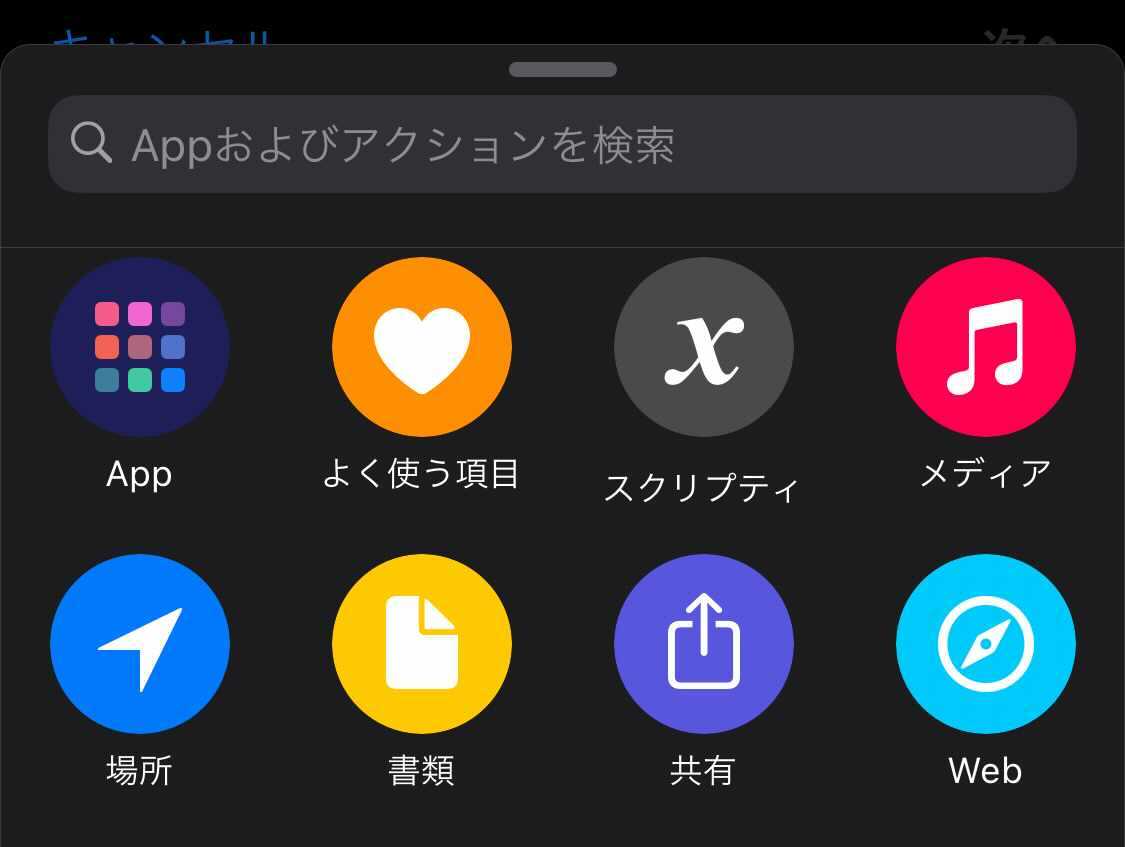Select the スクリプティ scripting category
This screenshot has width=1125, height=847.
[x=703, y=347]
